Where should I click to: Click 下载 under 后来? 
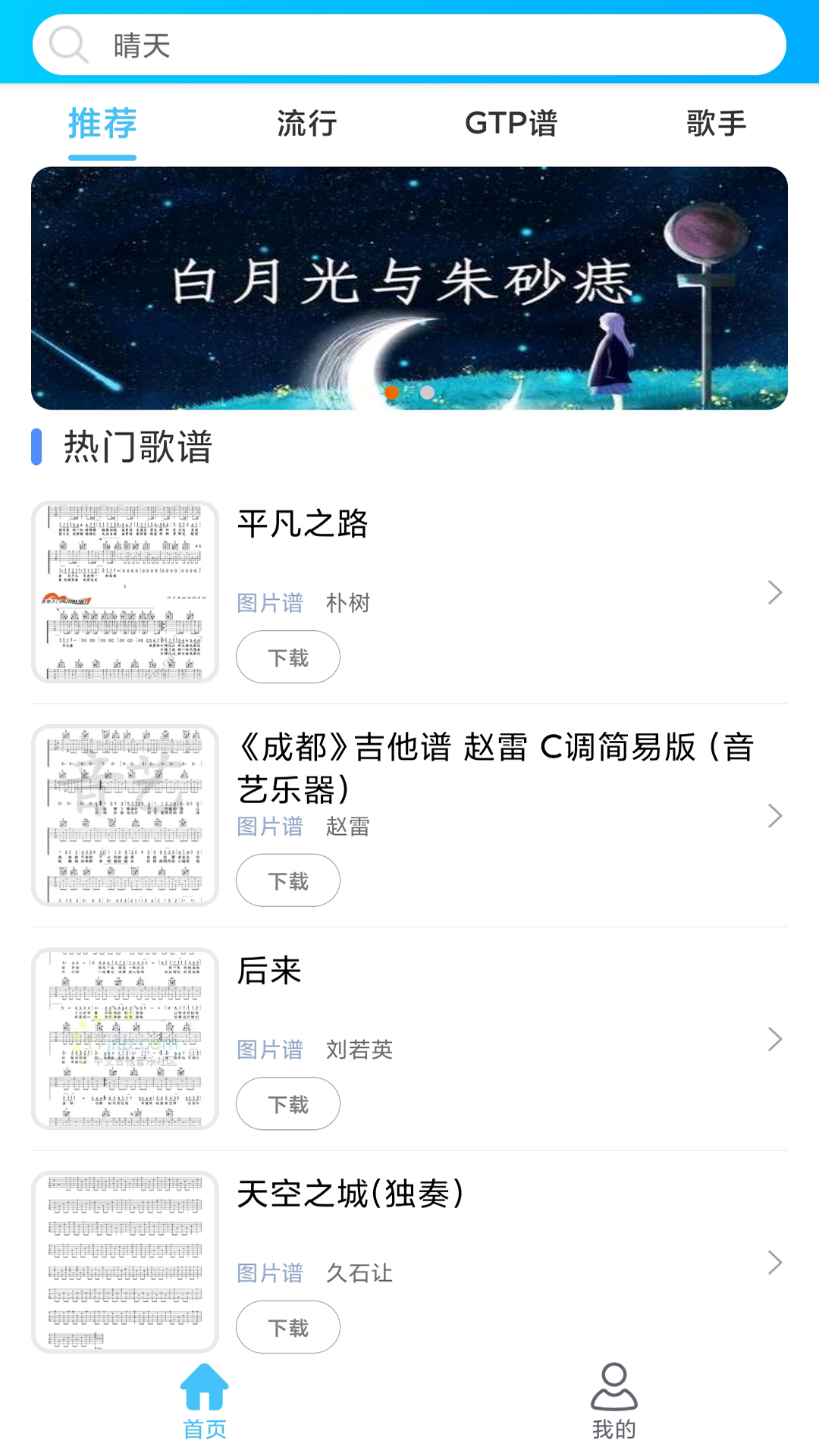pyautogui.click(x=288, y=1104)
